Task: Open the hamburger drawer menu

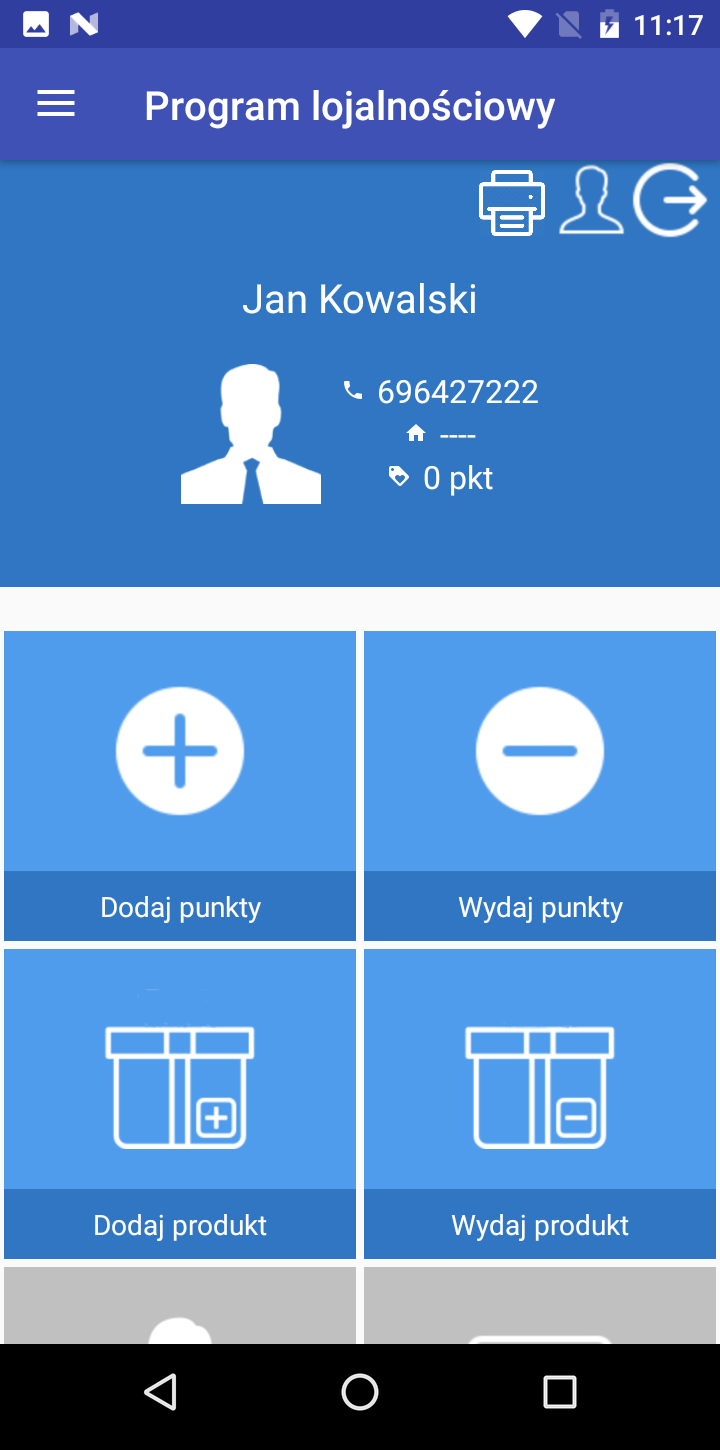Action: (56, 105)
